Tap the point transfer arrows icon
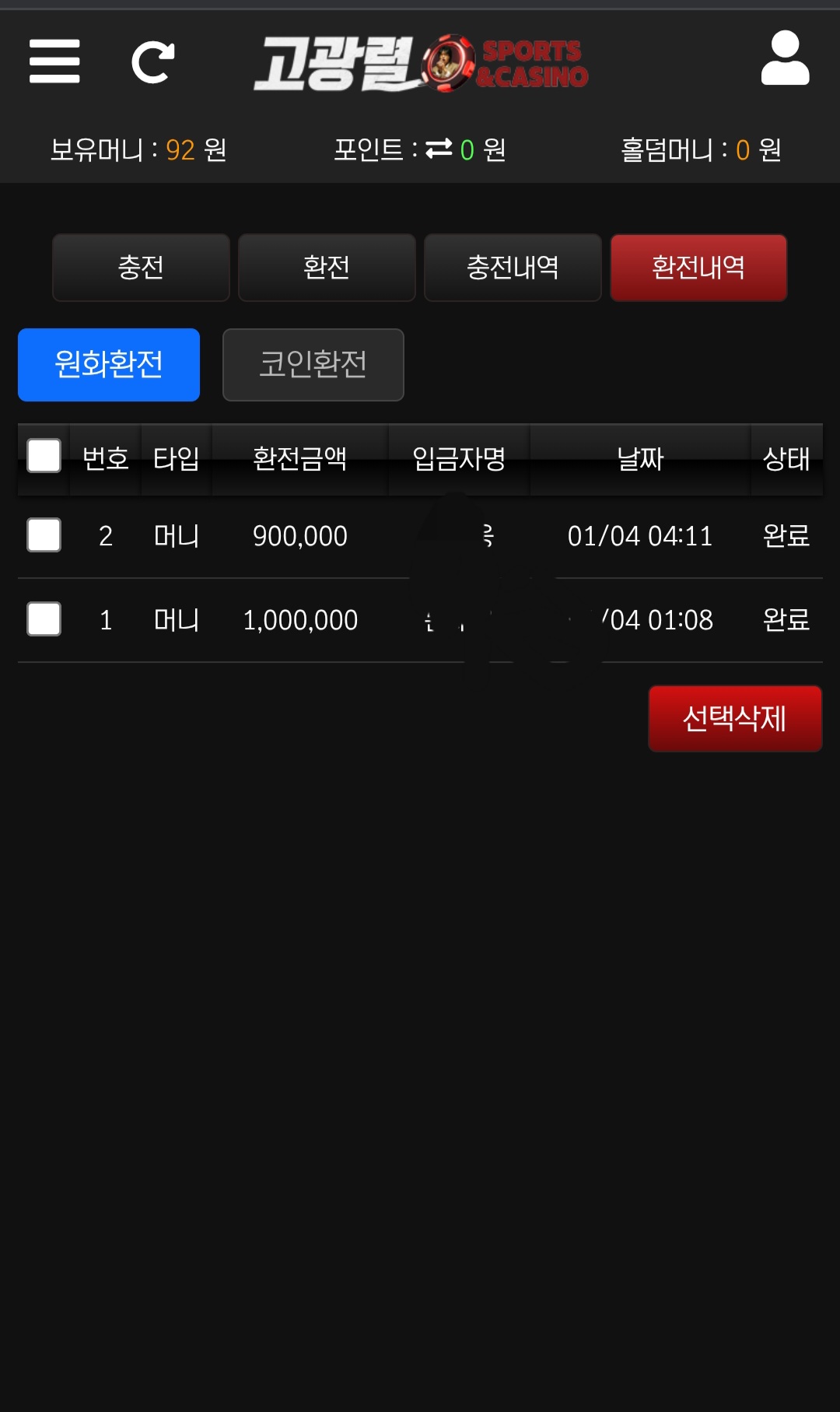 coord(439,148)
